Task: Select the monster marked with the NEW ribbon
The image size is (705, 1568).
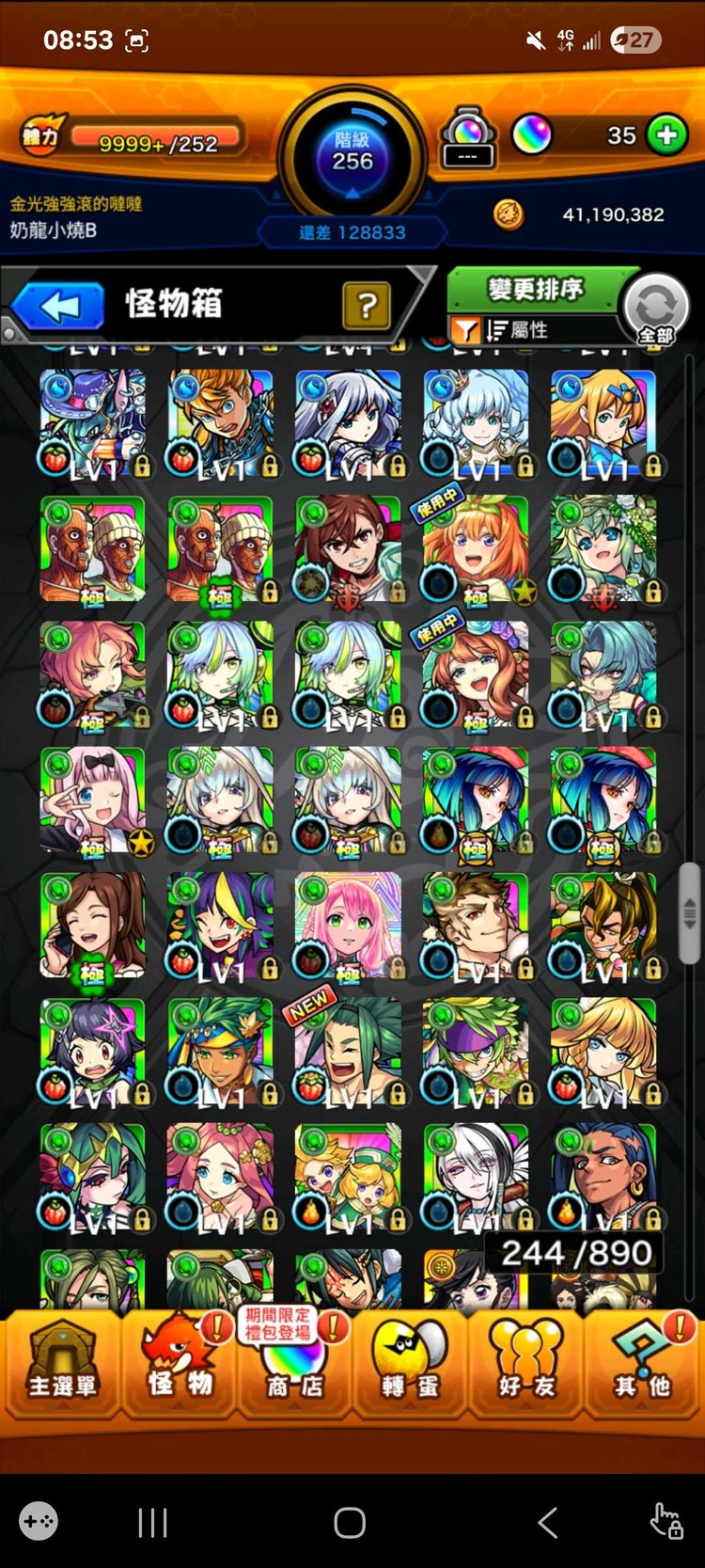Action: coord(347,1052)
